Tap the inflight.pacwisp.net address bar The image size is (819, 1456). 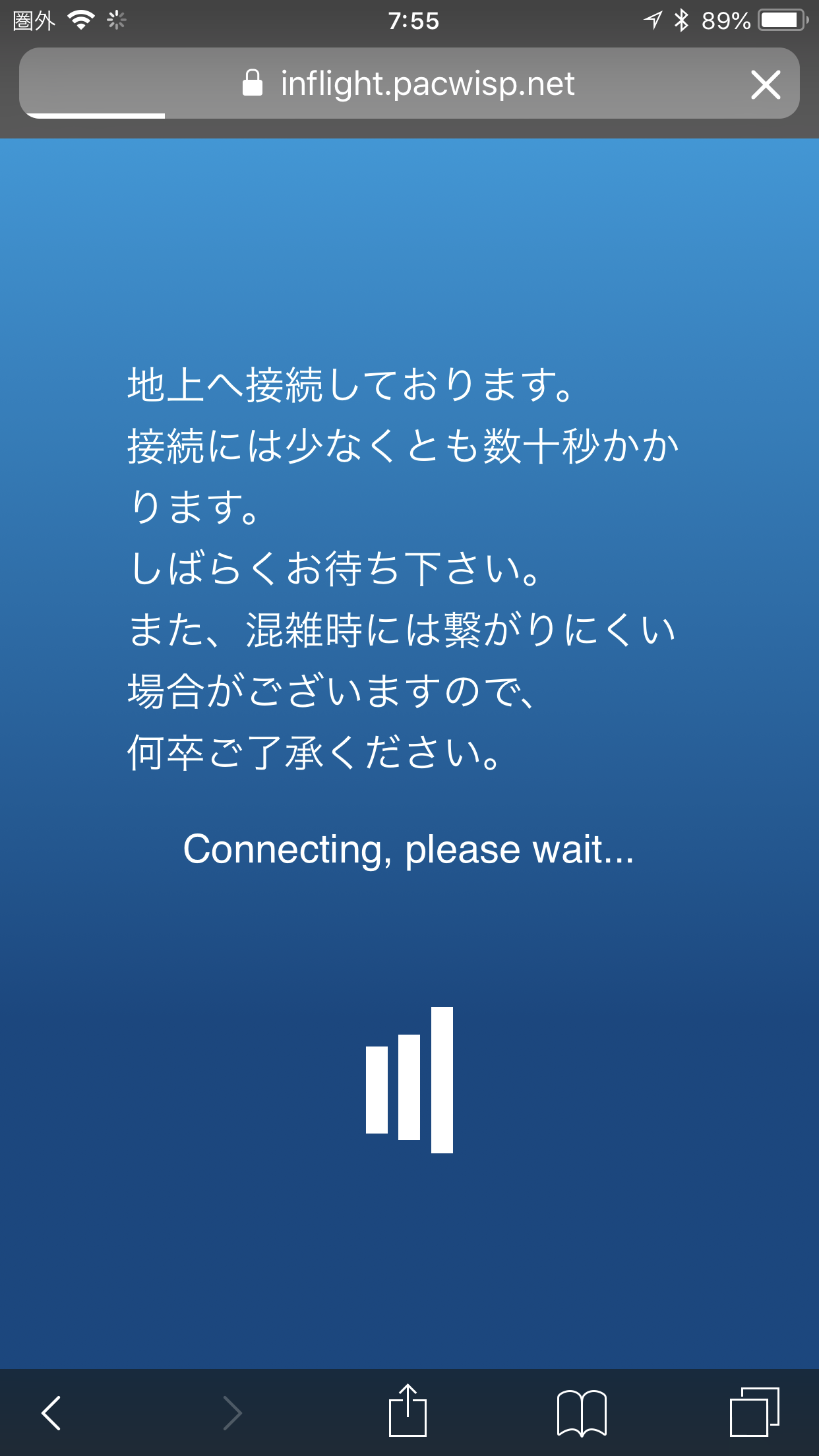(409, 84)
